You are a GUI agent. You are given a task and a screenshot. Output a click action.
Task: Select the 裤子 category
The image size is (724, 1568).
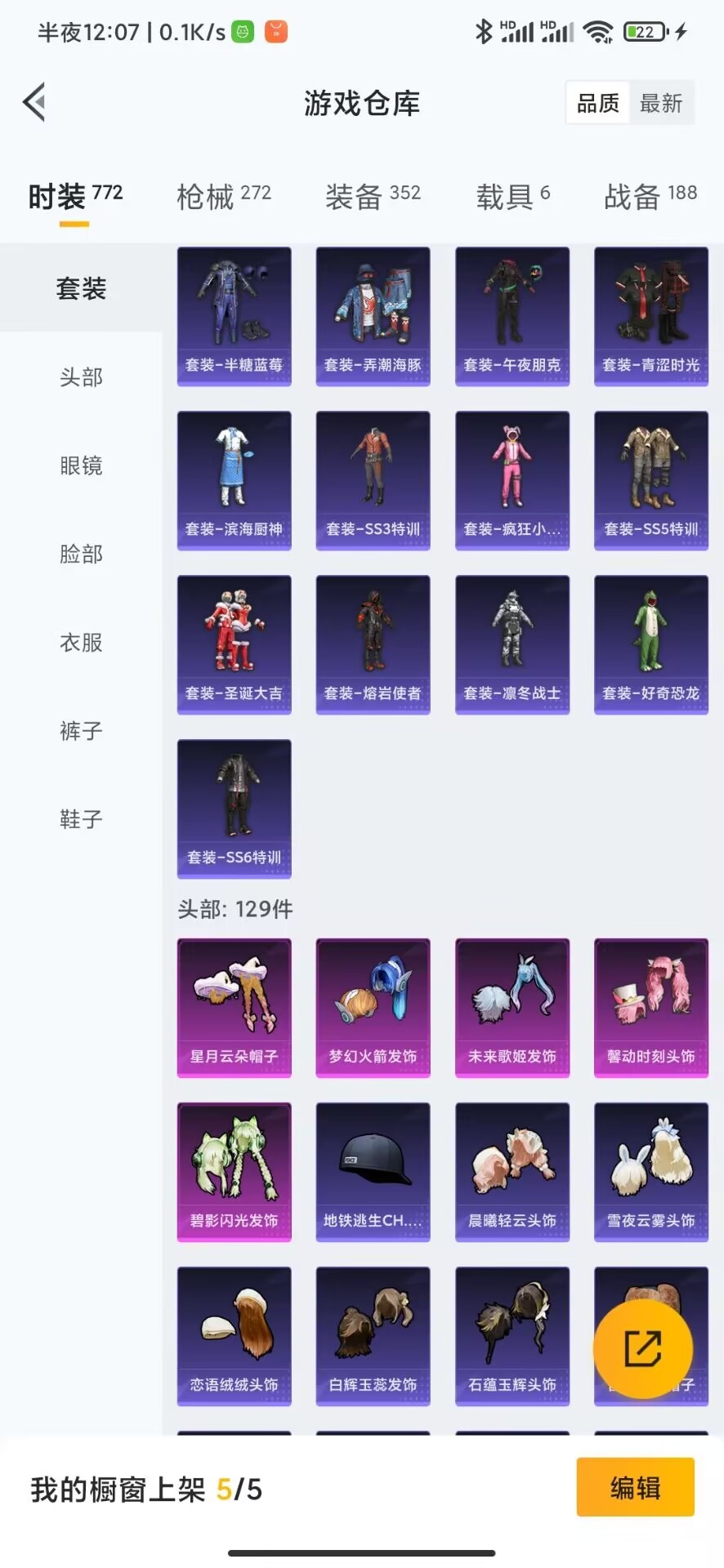[x=81, y=731]
